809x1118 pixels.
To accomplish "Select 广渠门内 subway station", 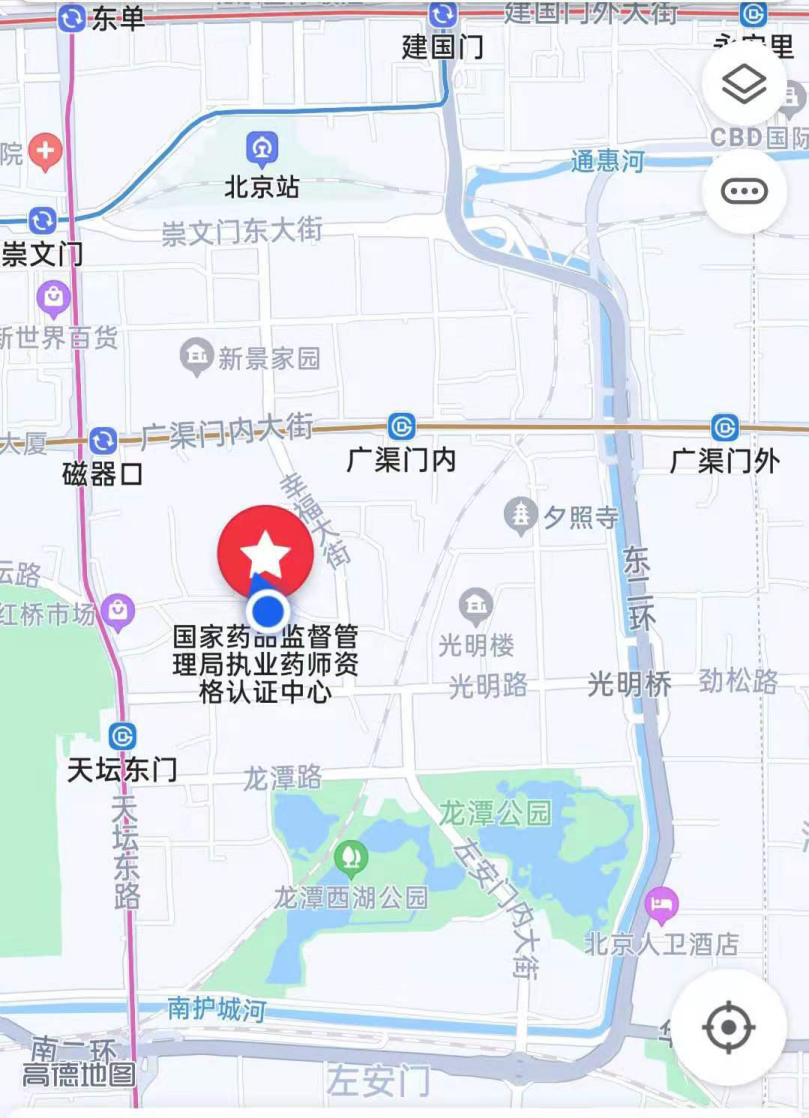I will tap(402, 427).
